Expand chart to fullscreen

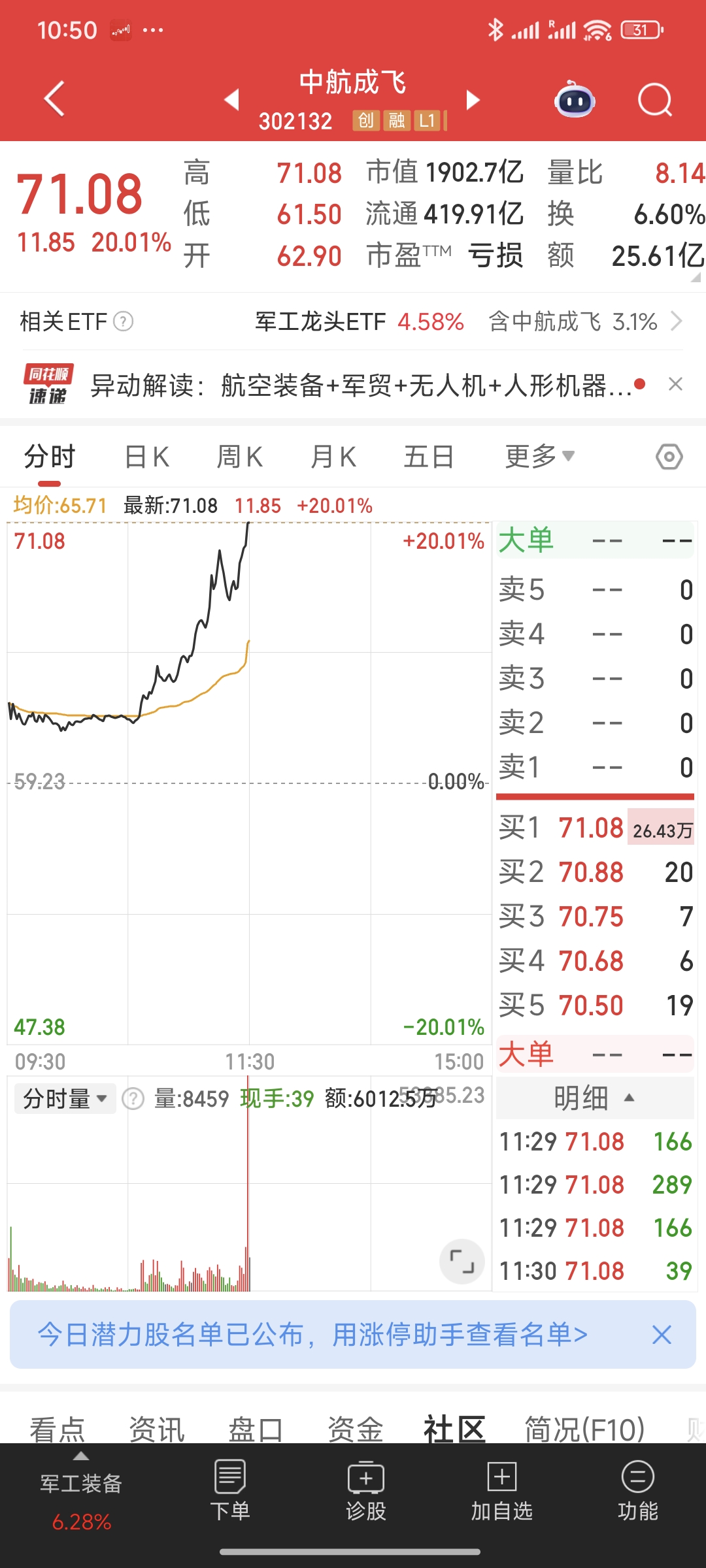pos(462,1261)
